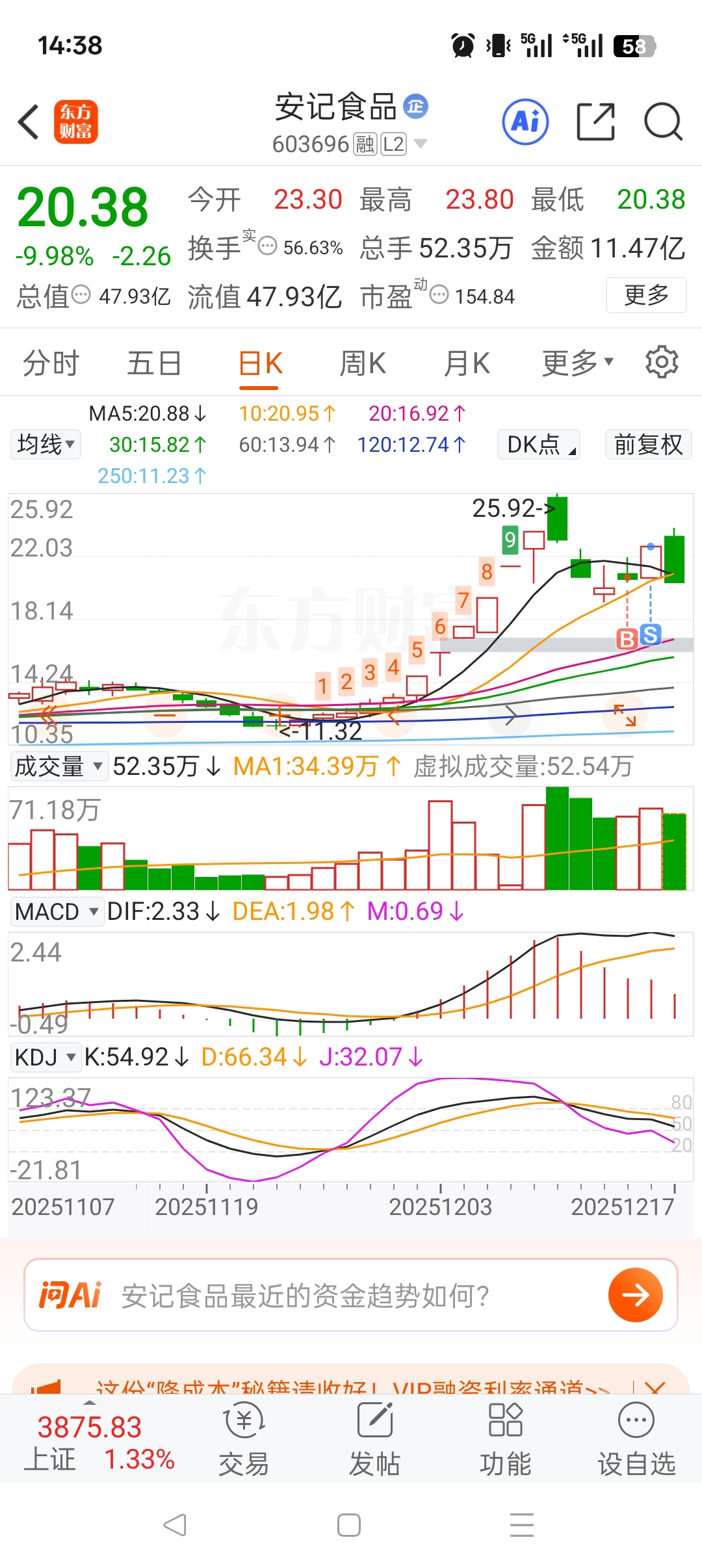
Task: Select the 月K chart tab
Action: tap(467, 363)
